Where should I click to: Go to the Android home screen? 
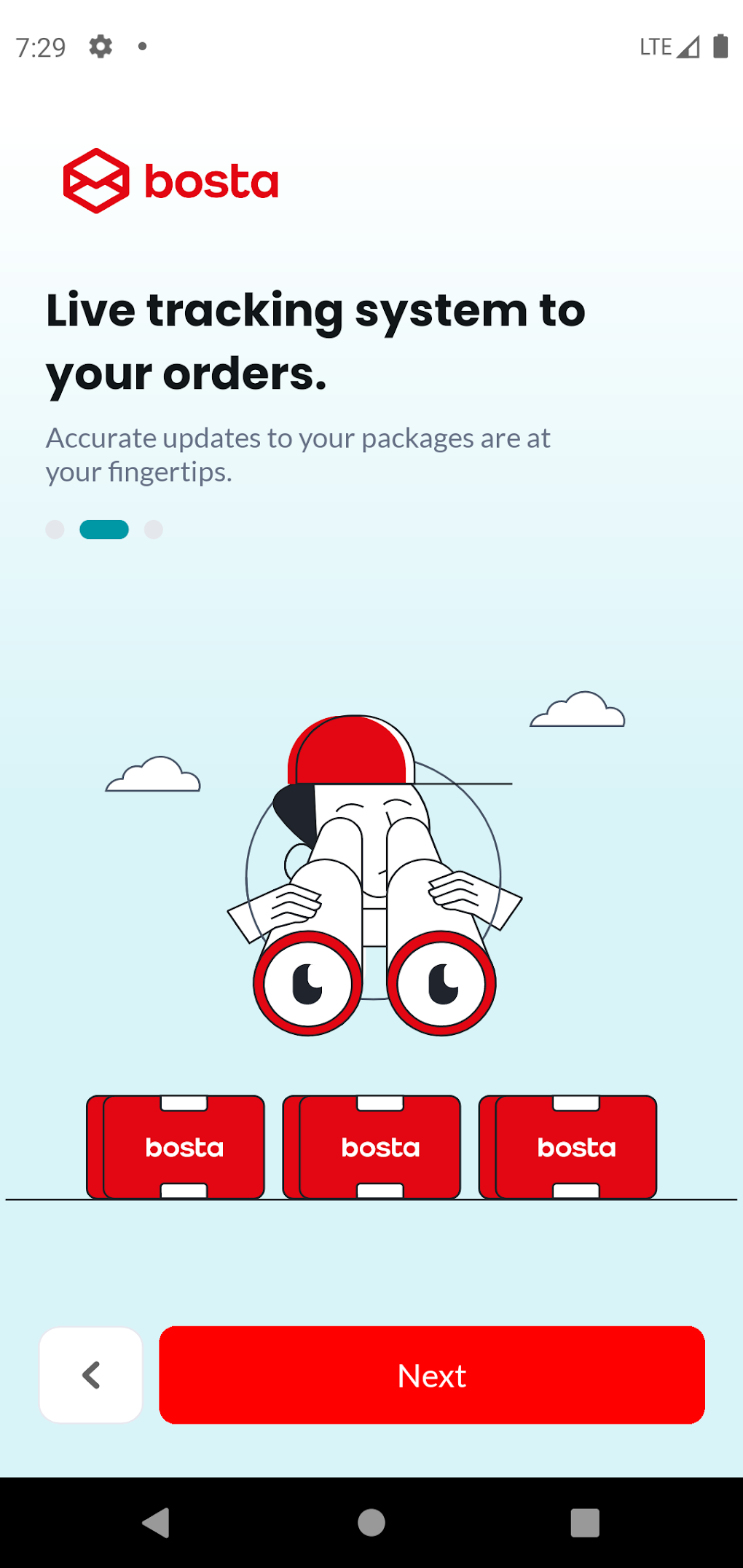(371, 1522)
